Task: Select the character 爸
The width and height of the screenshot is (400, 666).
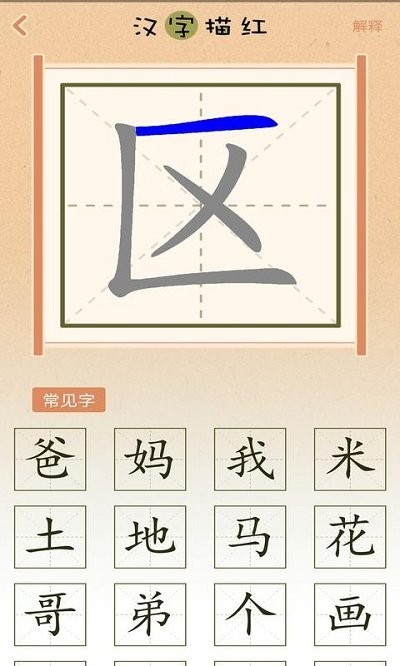Action: pos(50,459)
